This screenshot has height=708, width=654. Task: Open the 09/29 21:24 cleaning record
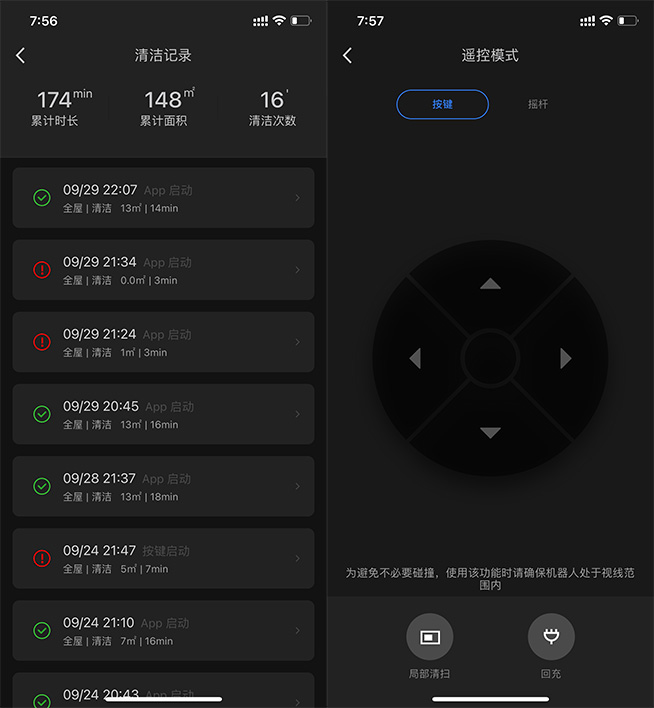(x=163, y=342)
